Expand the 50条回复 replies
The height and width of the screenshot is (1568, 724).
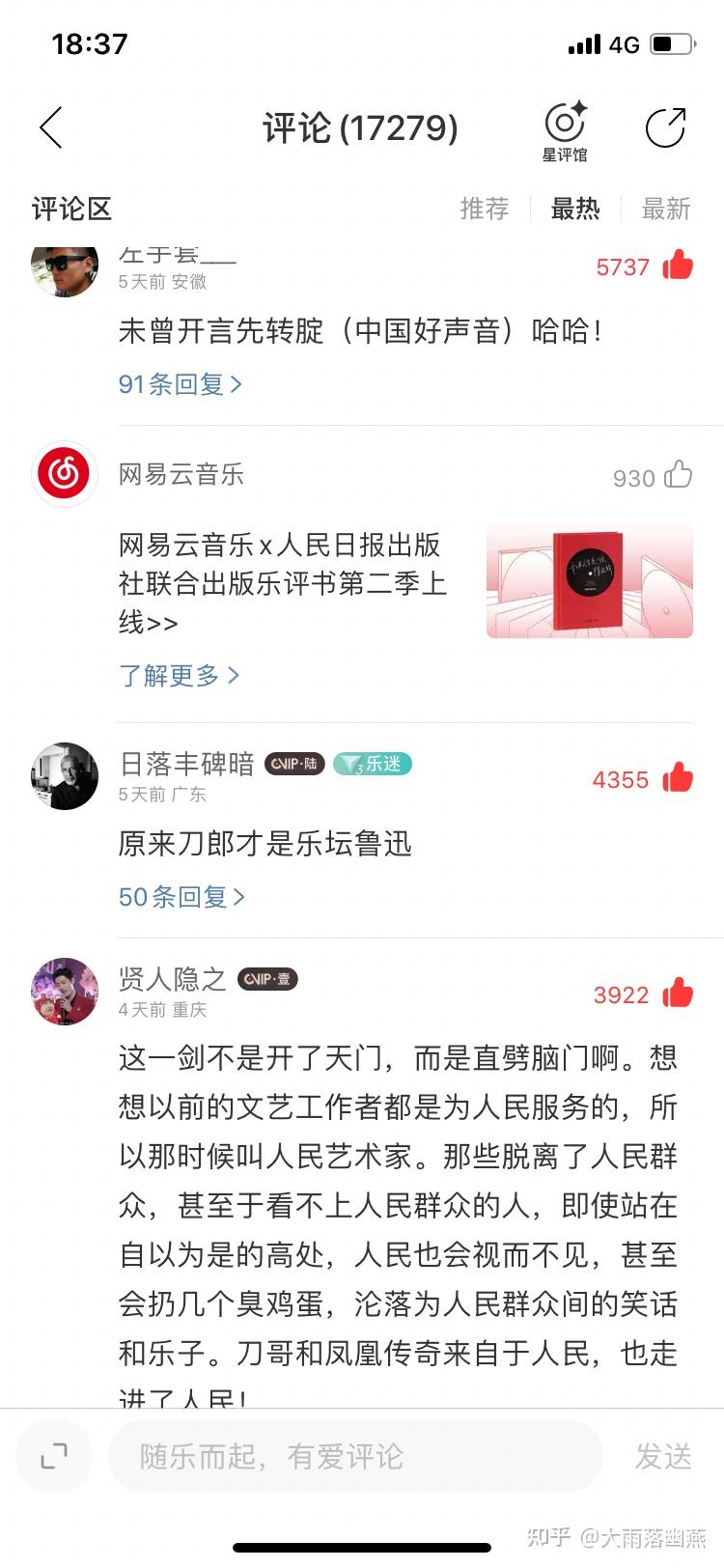click(181, 897)
